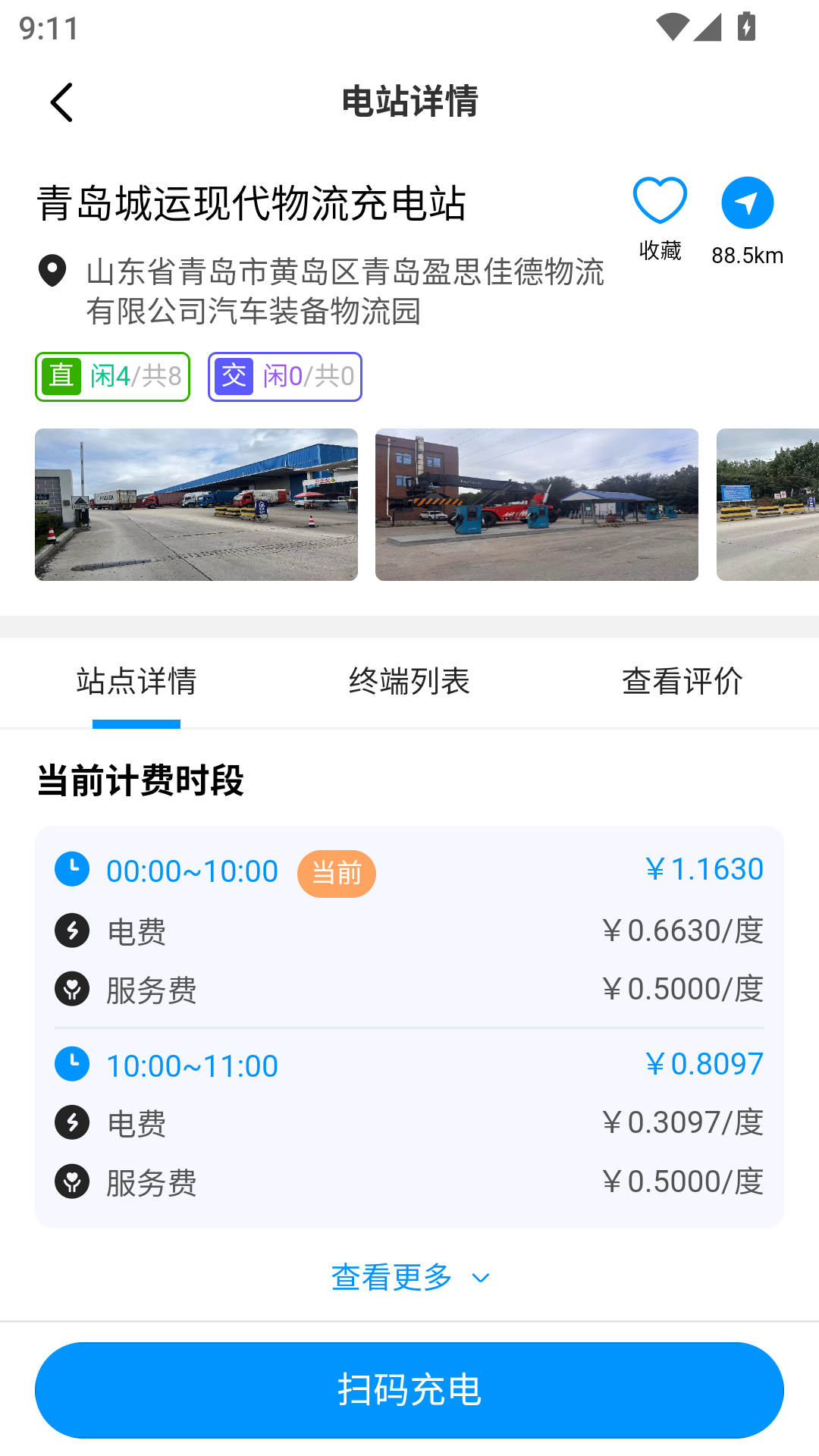This screenshot has height=1456, width=819.
Task: Switch to the 终端列表 tab
Action: [x=409, y=682]
